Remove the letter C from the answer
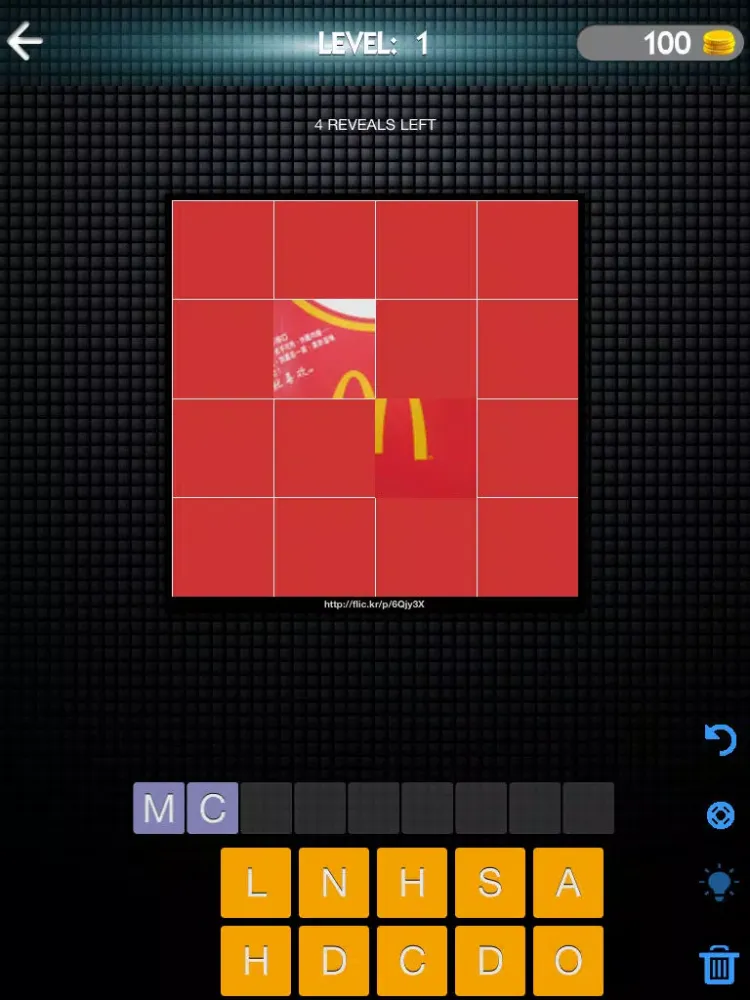 pyautogui.click(x=211, y=807)
